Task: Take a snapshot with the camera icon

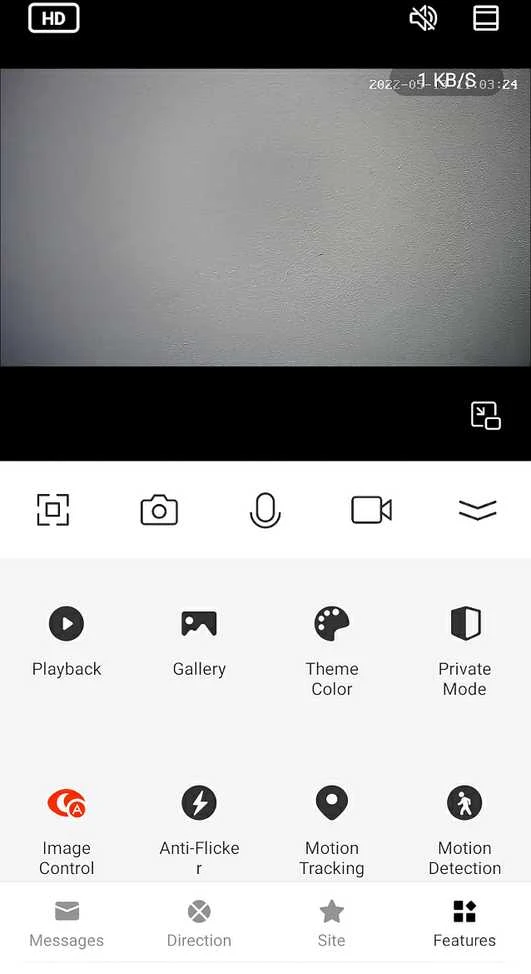Action: (159, 510)
